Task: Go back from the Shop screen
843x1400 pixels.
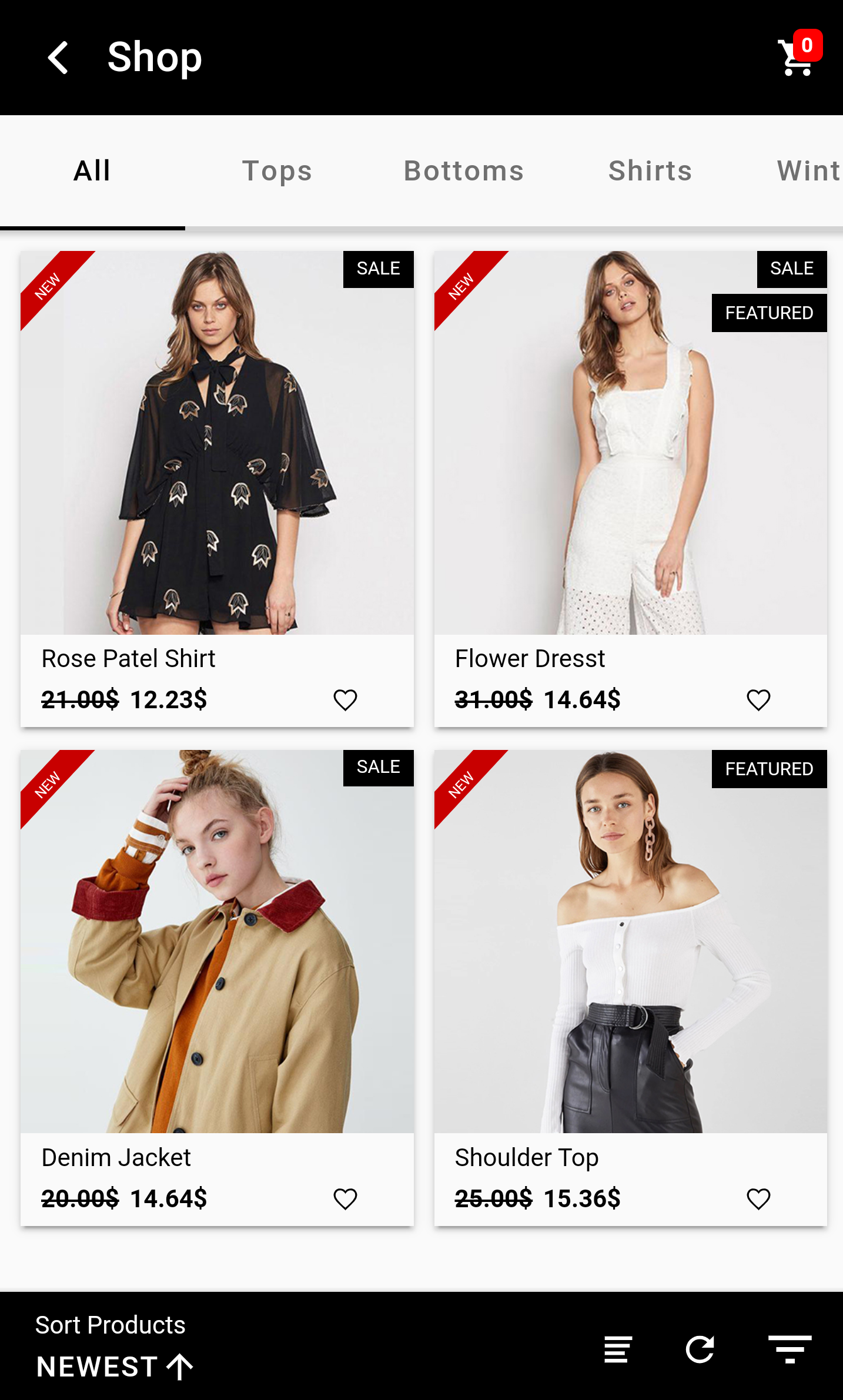Action: (58, 58)
